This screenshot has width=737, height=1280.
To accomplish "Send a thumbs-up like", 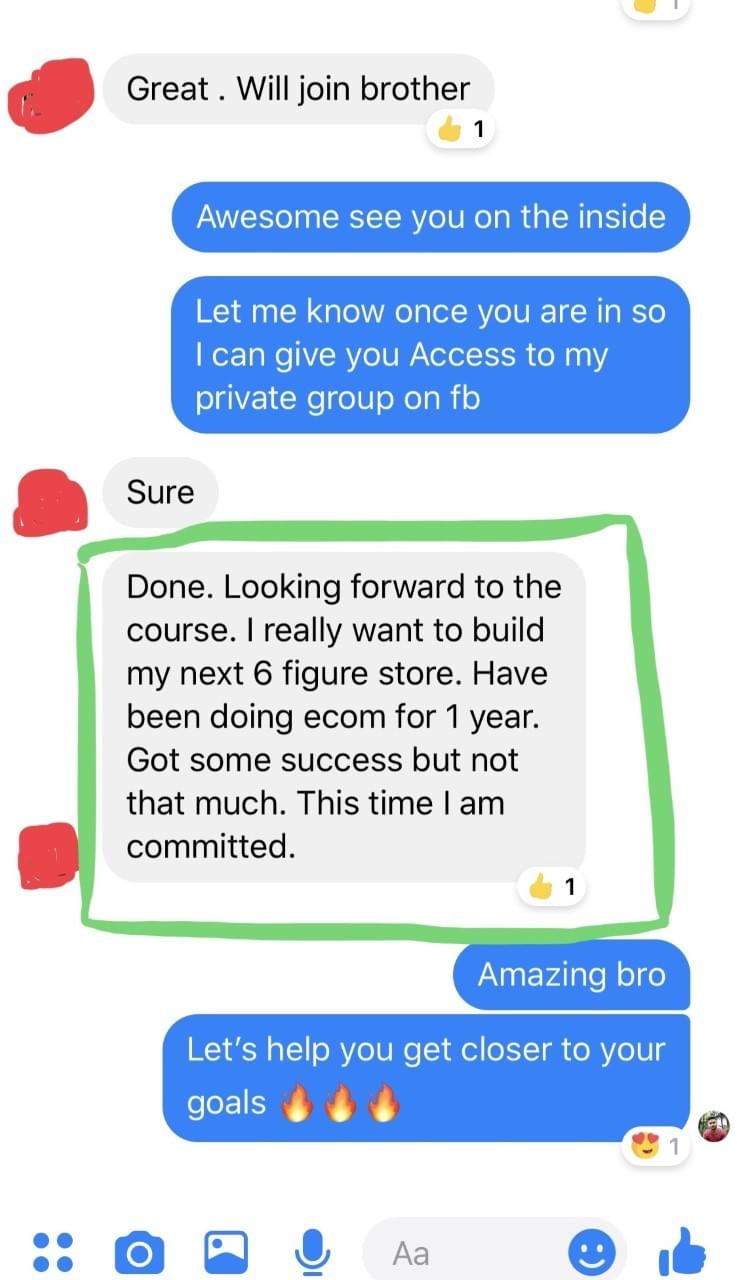I will (683, 1251).
